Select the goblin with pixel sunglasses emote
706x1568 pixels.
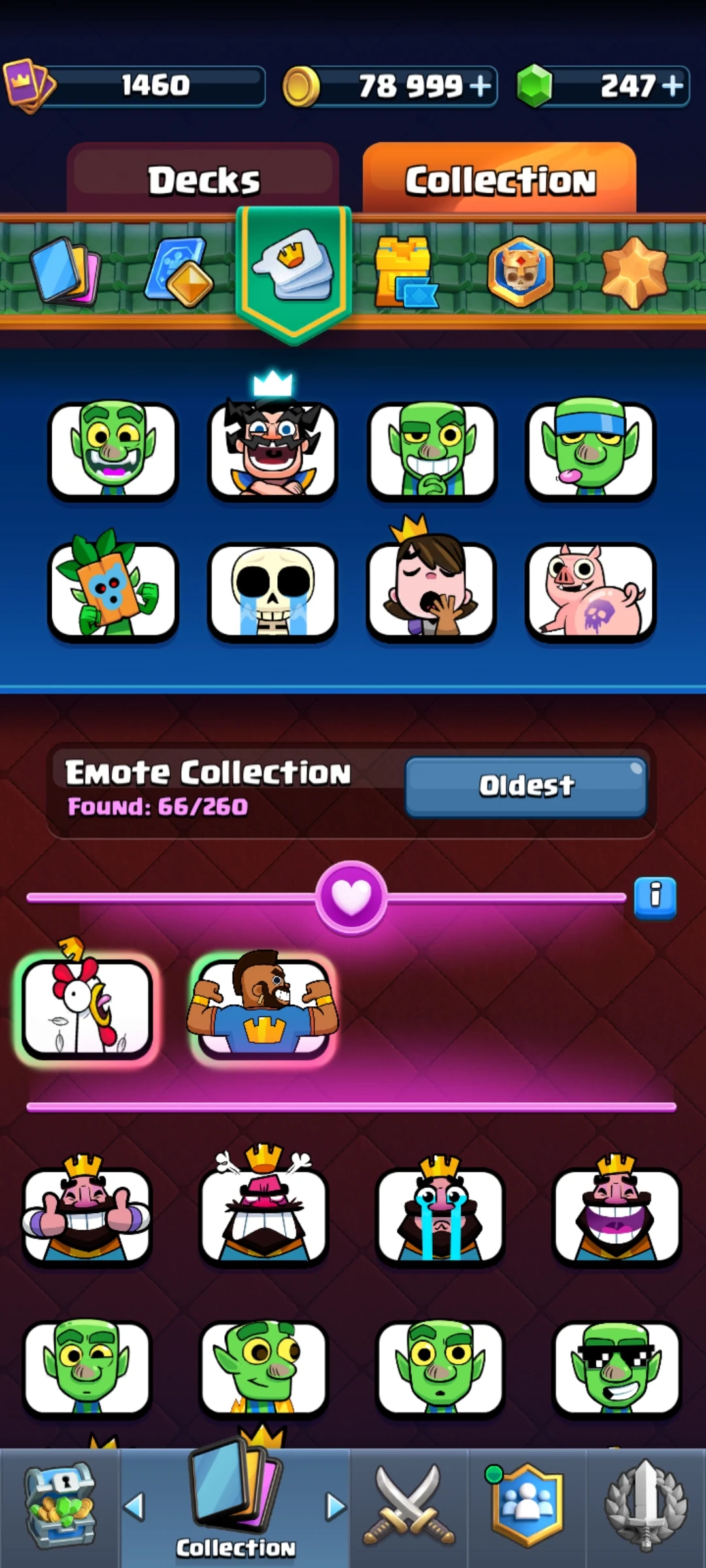[x=616, y=1367]
